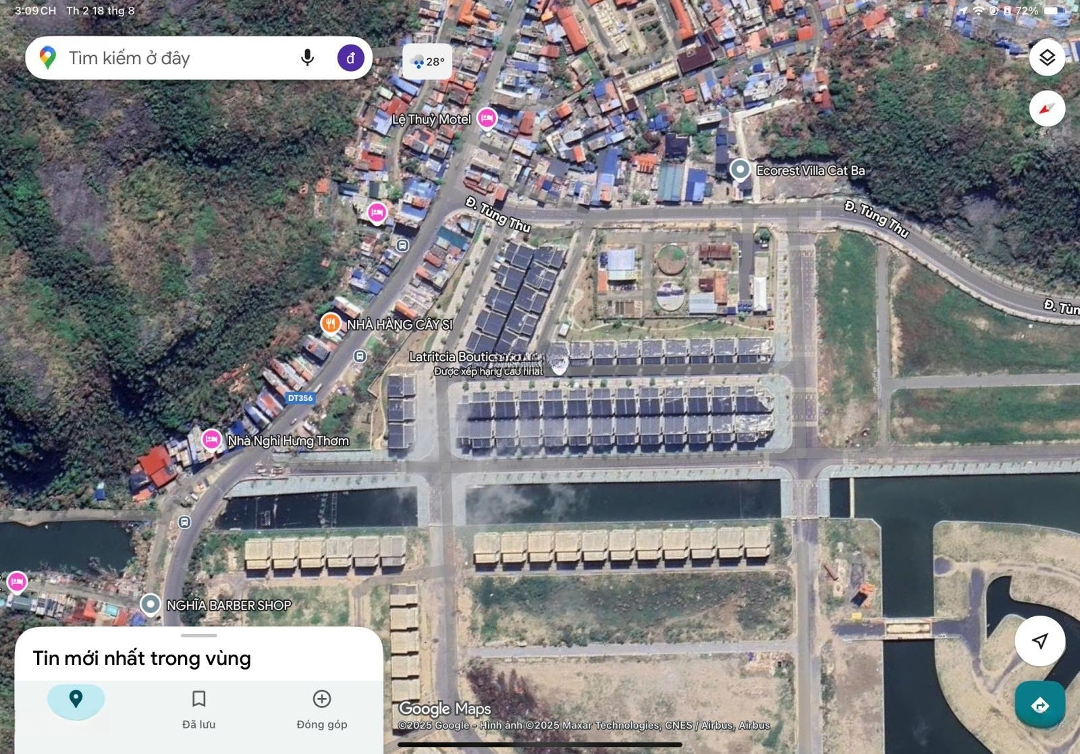1080x754 pixels.
Task: Switch to the Đóng góp tab
Action: coord(322,708)
